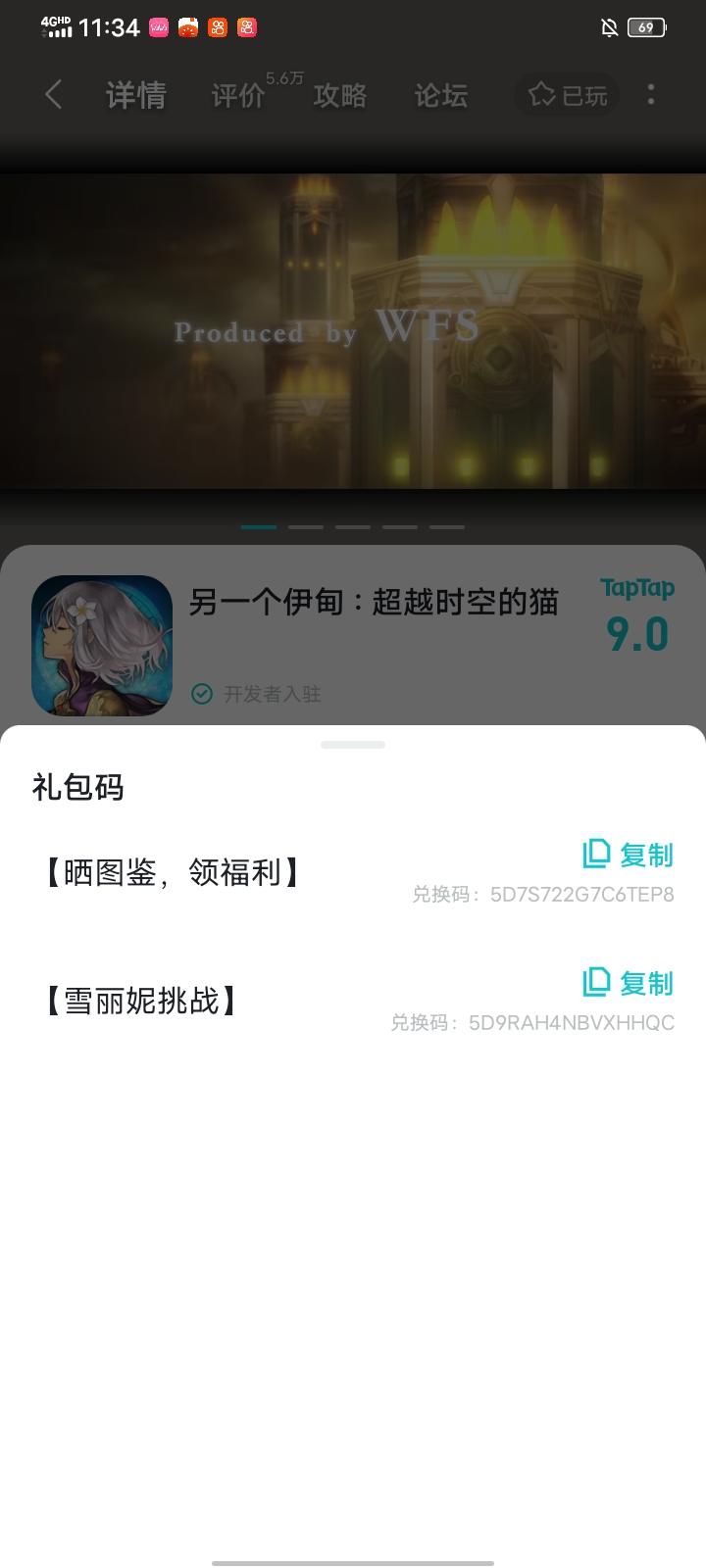
Task: Tap the game icon thumbnail of 另一个伊甸
Action: (x=101, y=646)
